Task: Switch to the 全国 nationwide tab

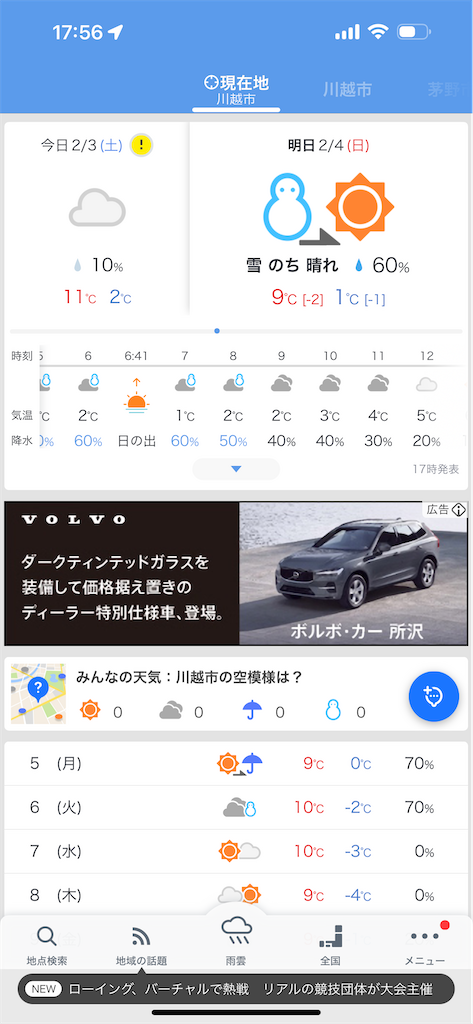Action: pos(331,945)
